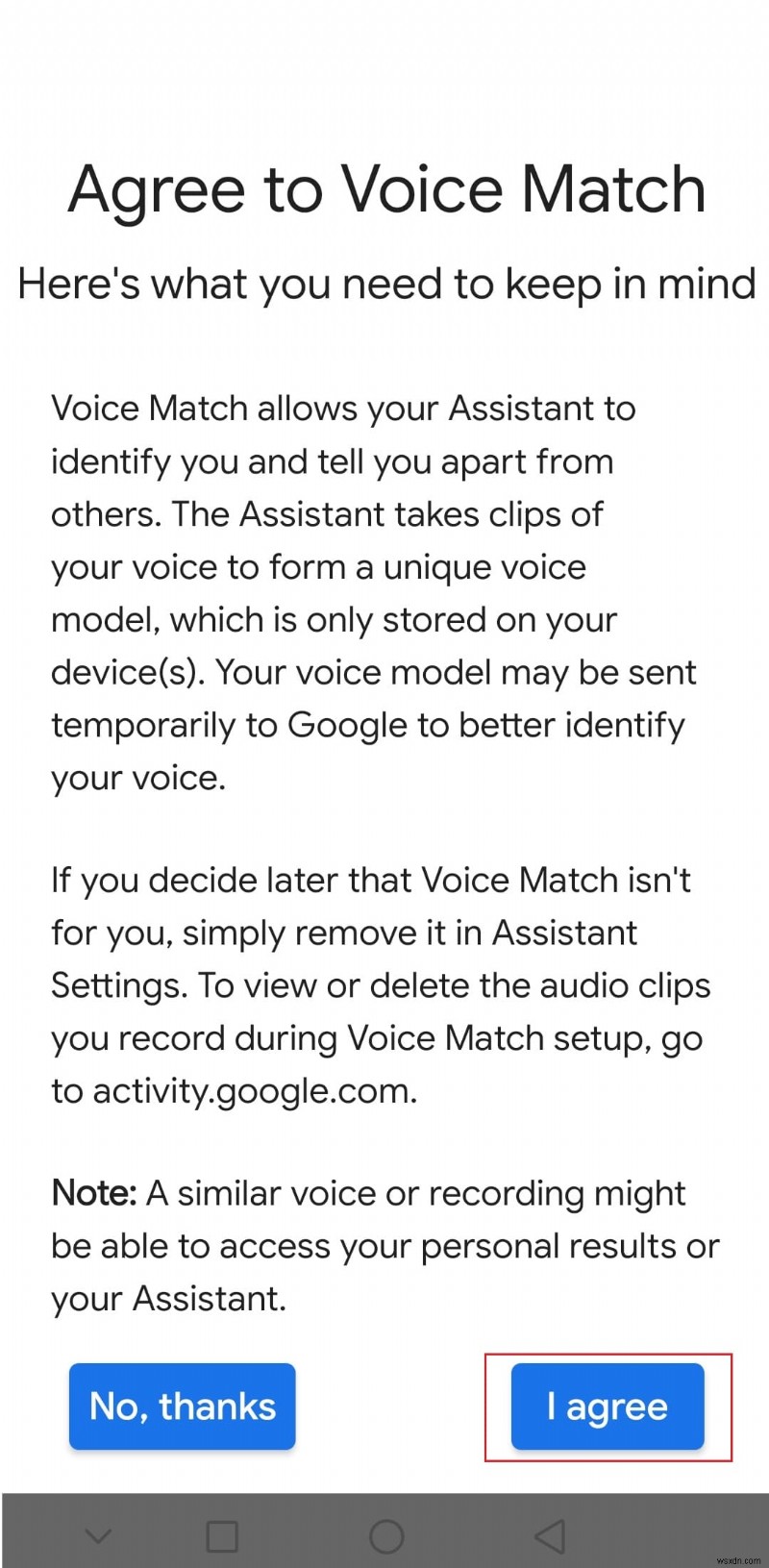Image resolution: width=769 pixels, height=1568 pixels.
Task: Tap 'Here's what you need to keep in mind' subtitle
Action: click(384, 284)
